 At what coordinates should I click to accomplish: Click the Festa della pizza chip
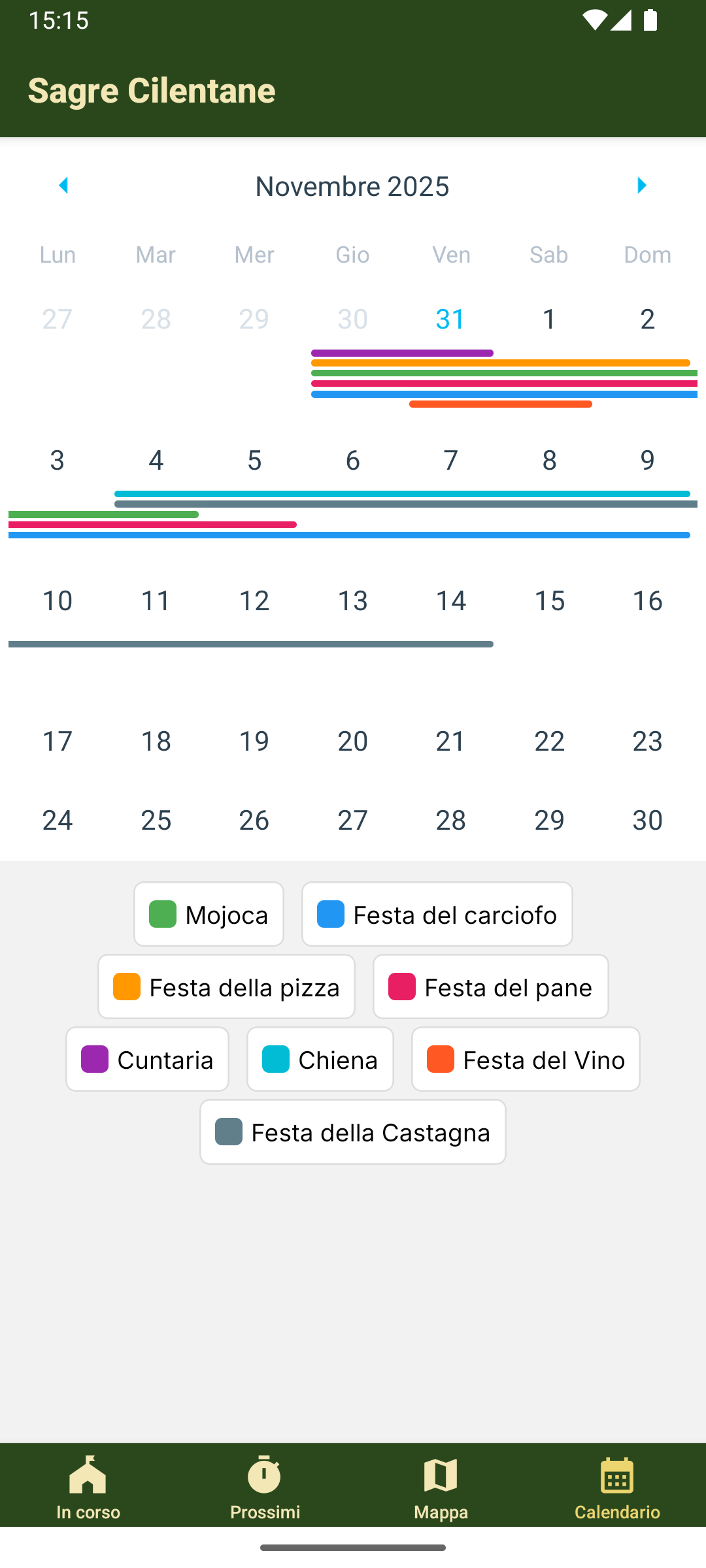coord(226,987)
